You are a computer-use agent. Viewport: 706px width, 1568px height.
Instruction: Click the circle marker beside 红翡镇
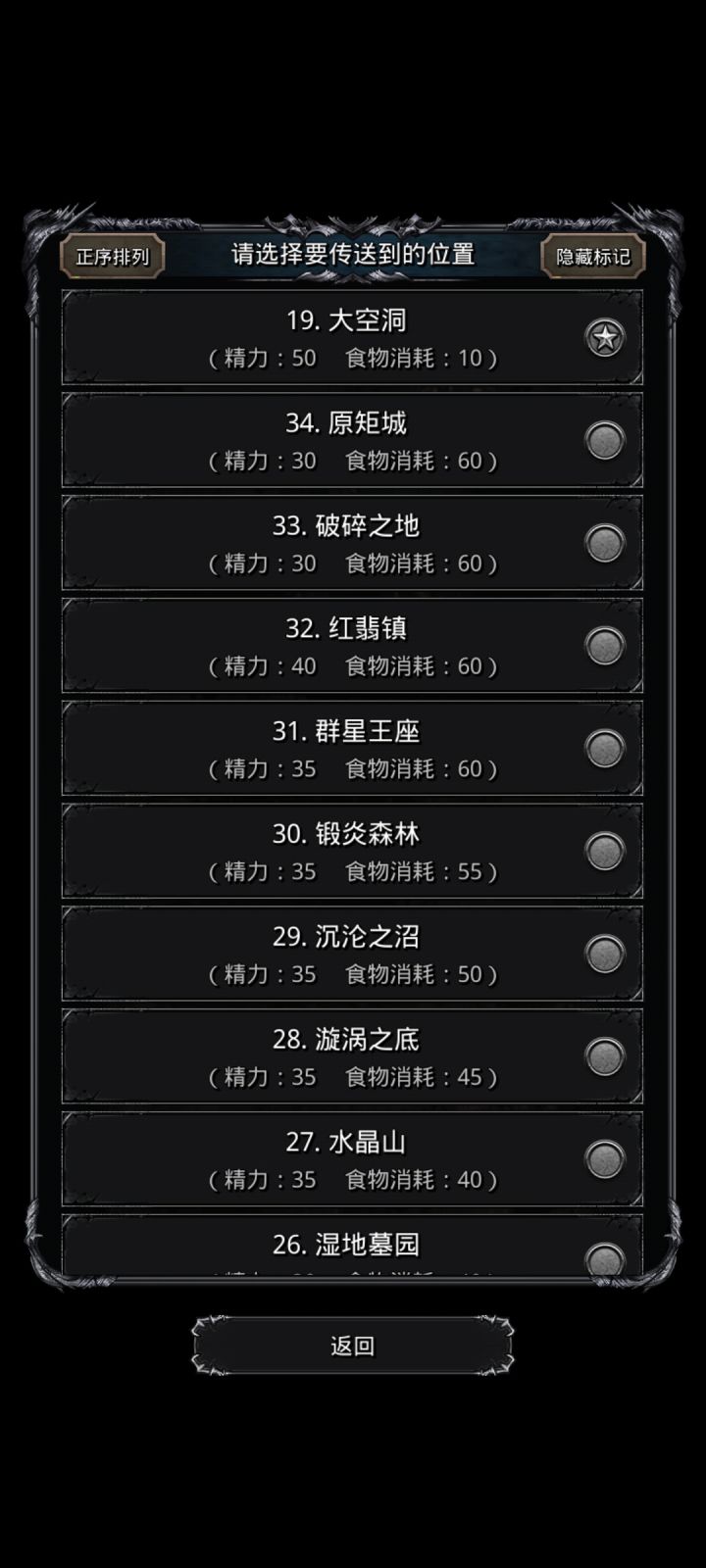(605, 646)
